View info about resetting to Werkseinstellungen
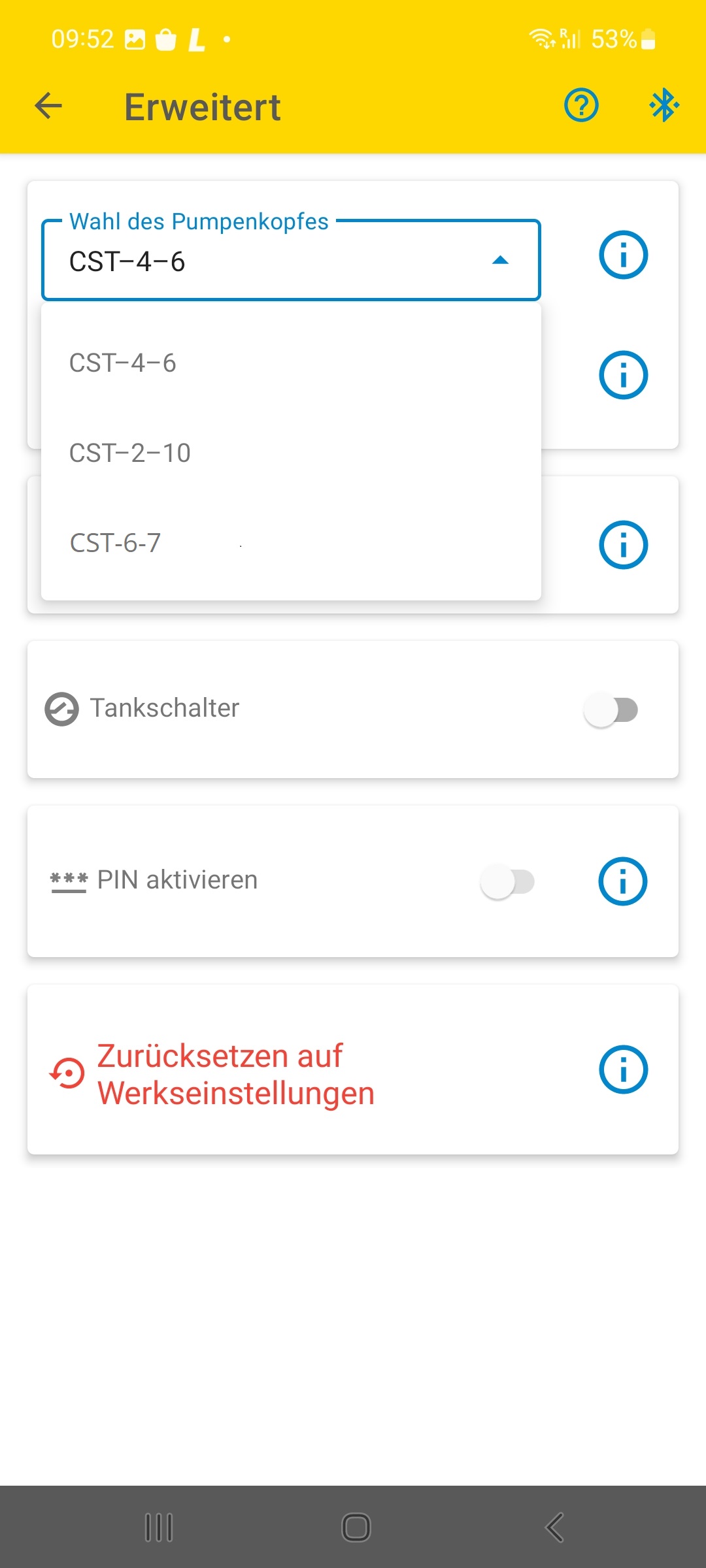 click(623, 1070)
